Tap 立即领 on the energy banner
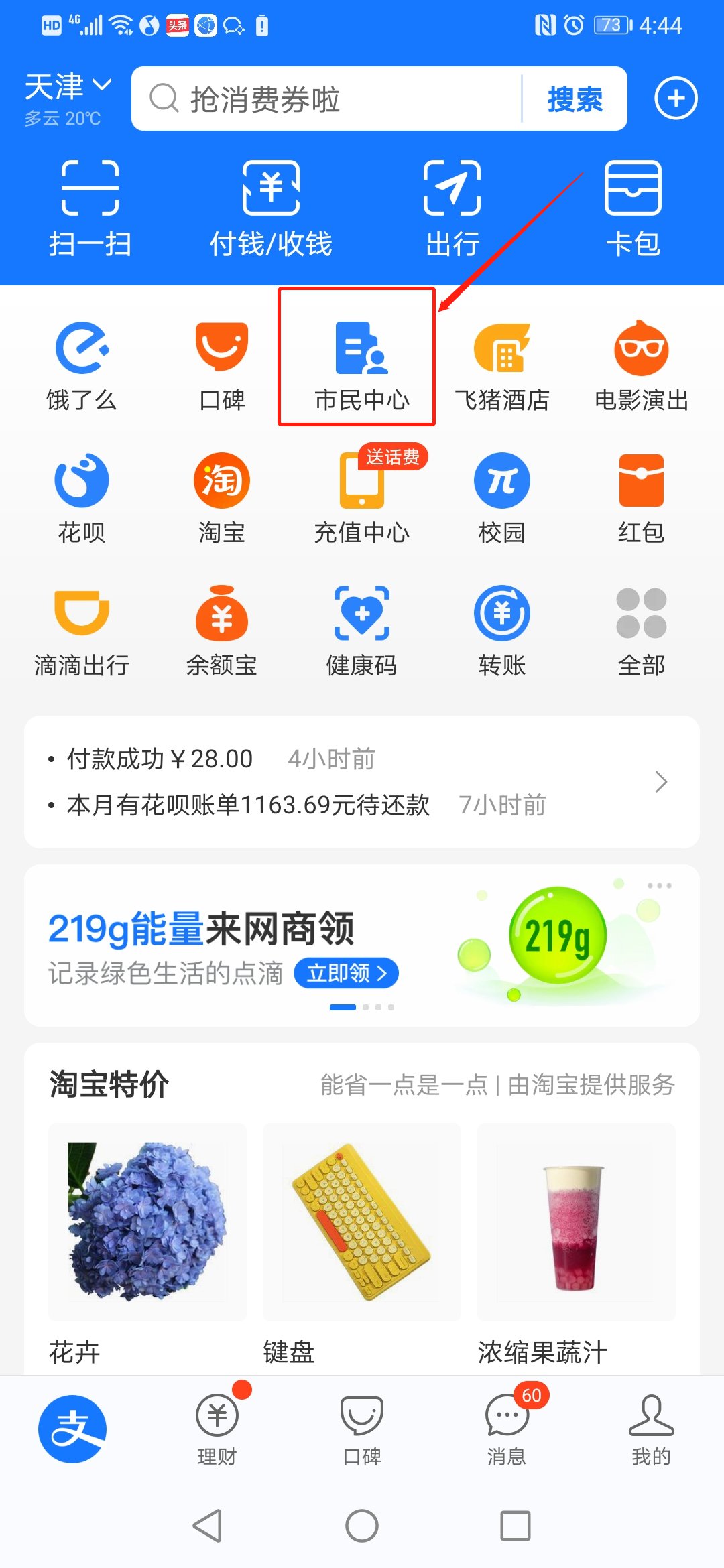Viewport: 724px width, 1568px height. click(346, 973)
